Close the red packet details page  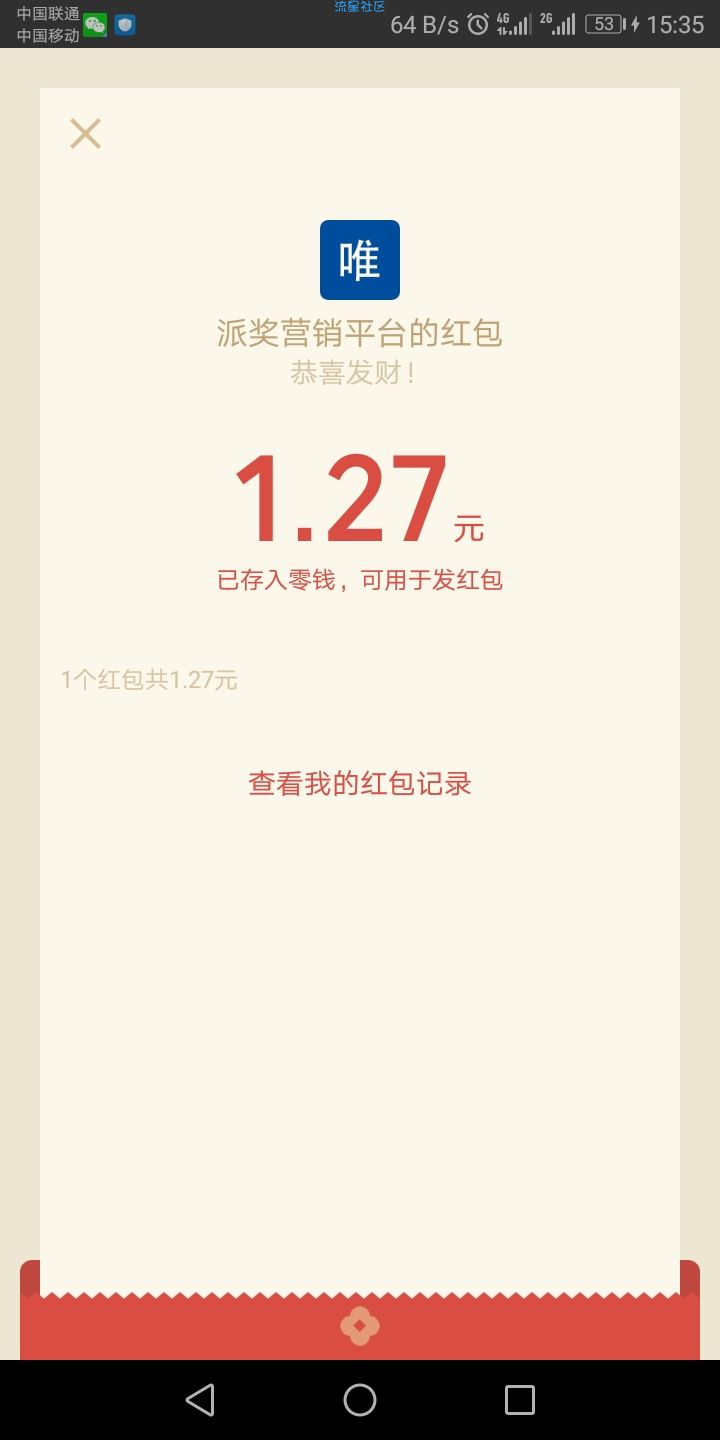tap(85, 134)
